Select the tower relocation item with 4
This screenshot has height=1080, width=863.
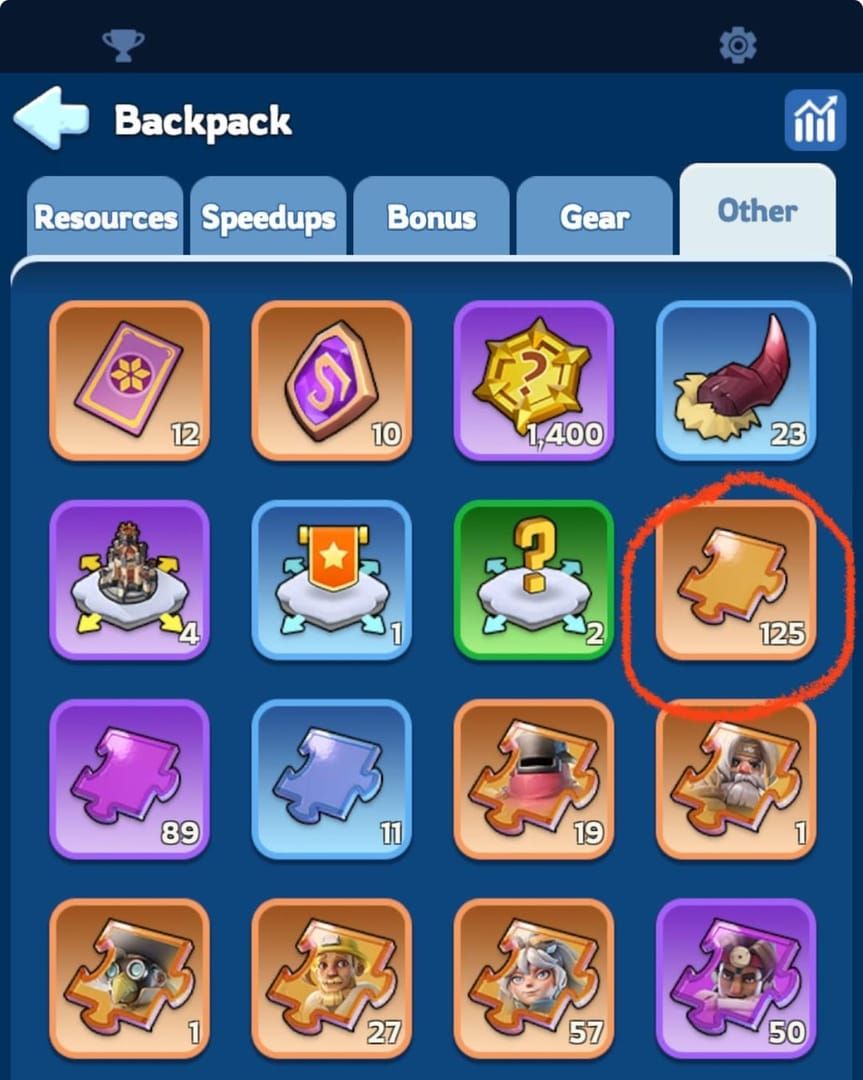tap(129, 580)
